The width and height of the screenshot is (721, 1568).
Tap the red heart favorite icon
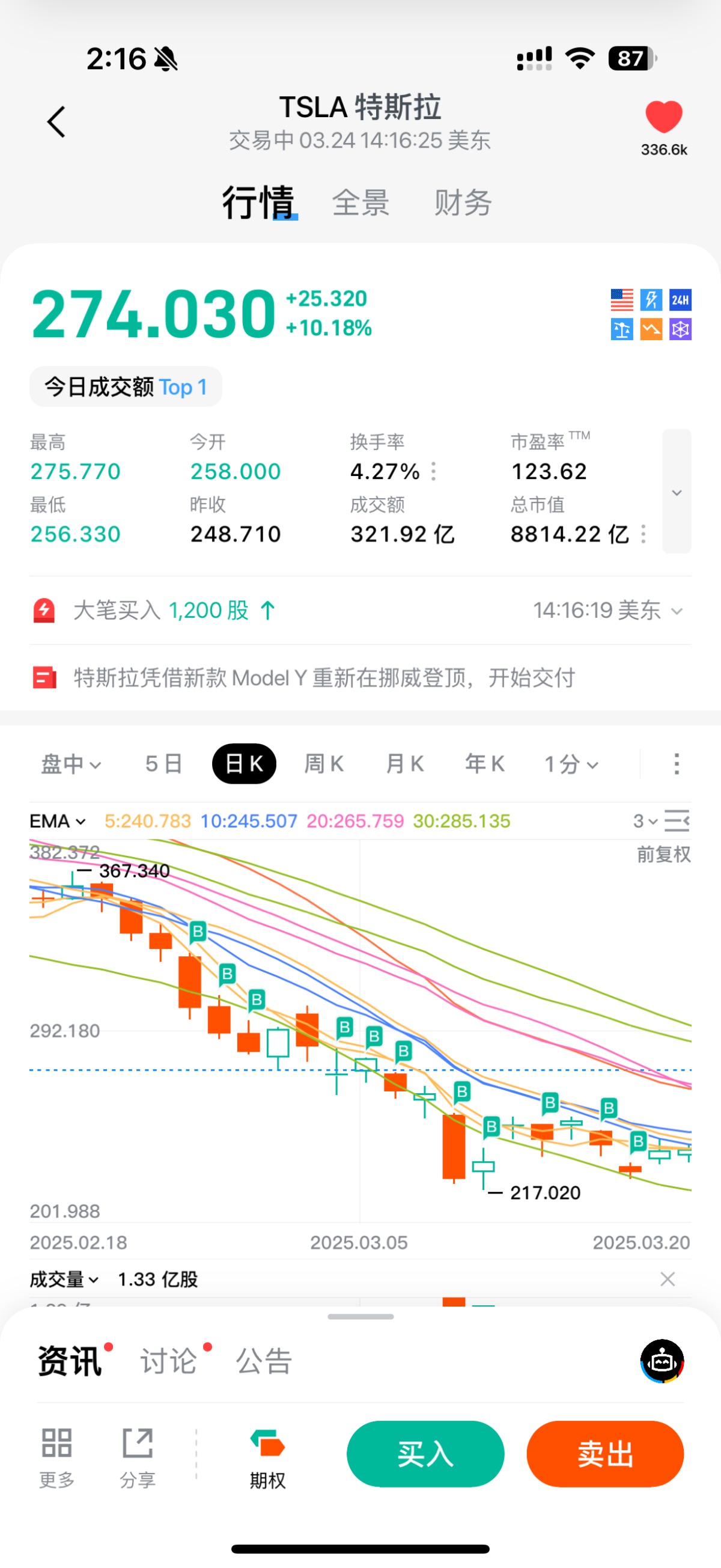(663, 116)
